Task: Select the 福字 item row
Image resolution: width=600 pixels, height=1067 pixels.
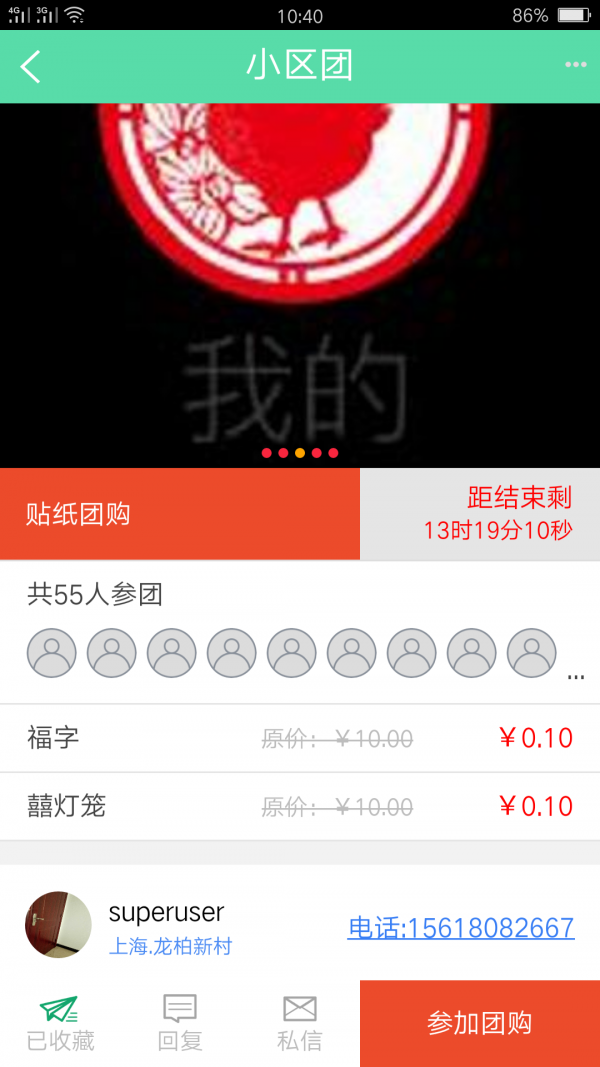Action: [x=300, y=738]
